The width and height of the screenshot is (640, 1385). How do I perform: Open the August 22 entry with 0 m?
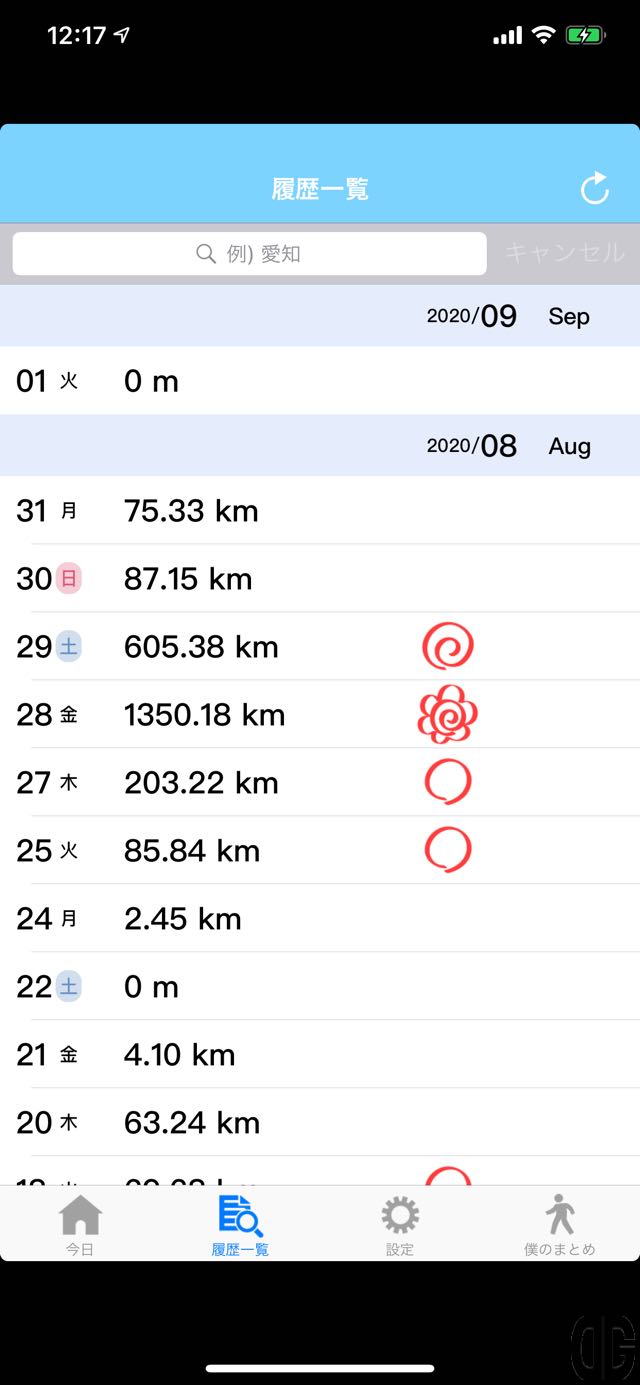(320, 986)
